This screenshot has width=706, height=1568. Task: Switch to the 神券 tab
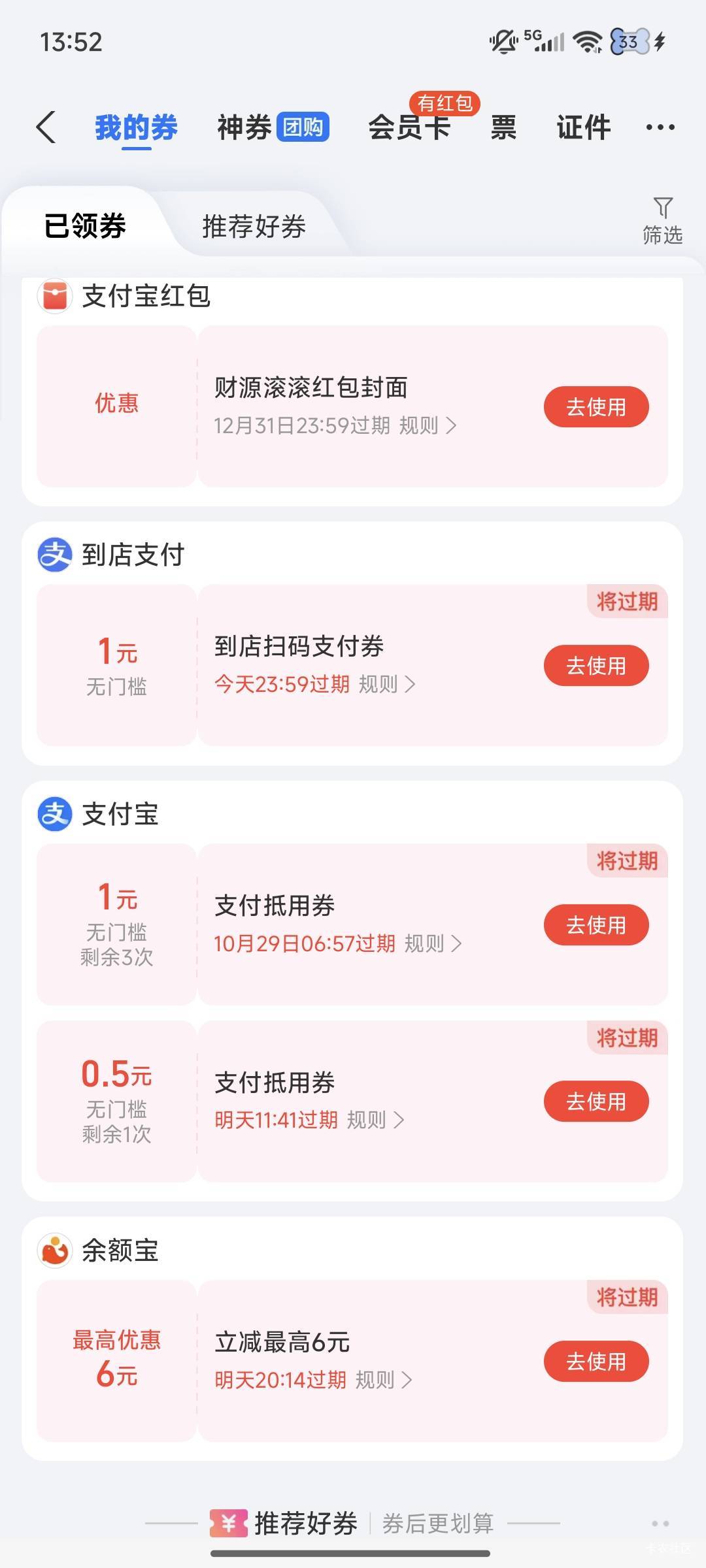[273, 127]
